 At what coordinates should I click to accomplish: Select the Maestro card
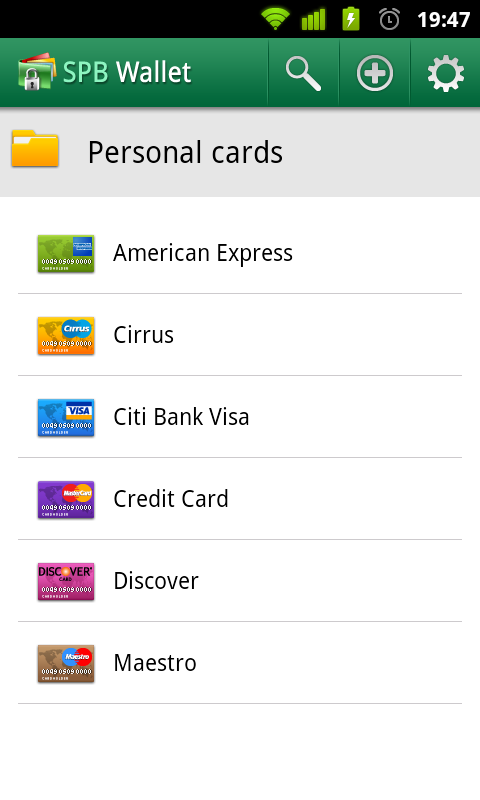click(240, 663)
